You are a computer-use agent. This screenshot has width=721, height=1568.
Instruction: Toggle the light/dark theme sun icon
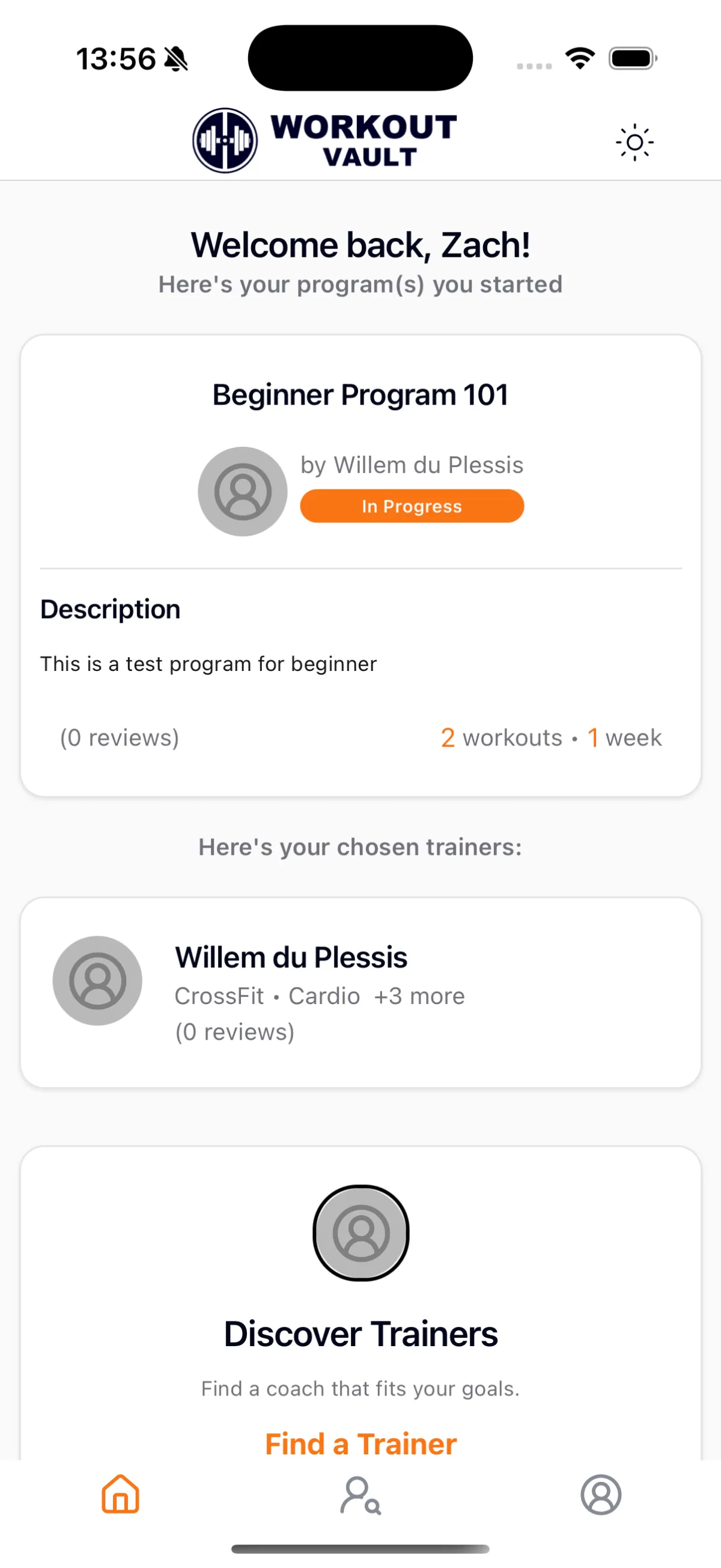(634, 142)
